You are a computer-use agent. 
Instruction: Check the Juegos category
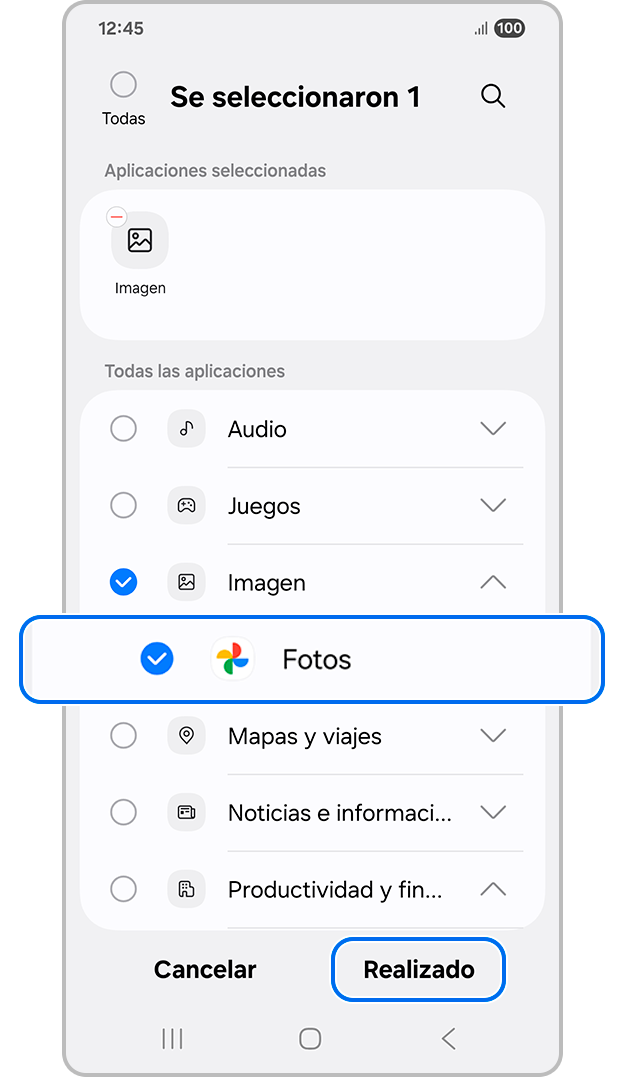(123, 506)
